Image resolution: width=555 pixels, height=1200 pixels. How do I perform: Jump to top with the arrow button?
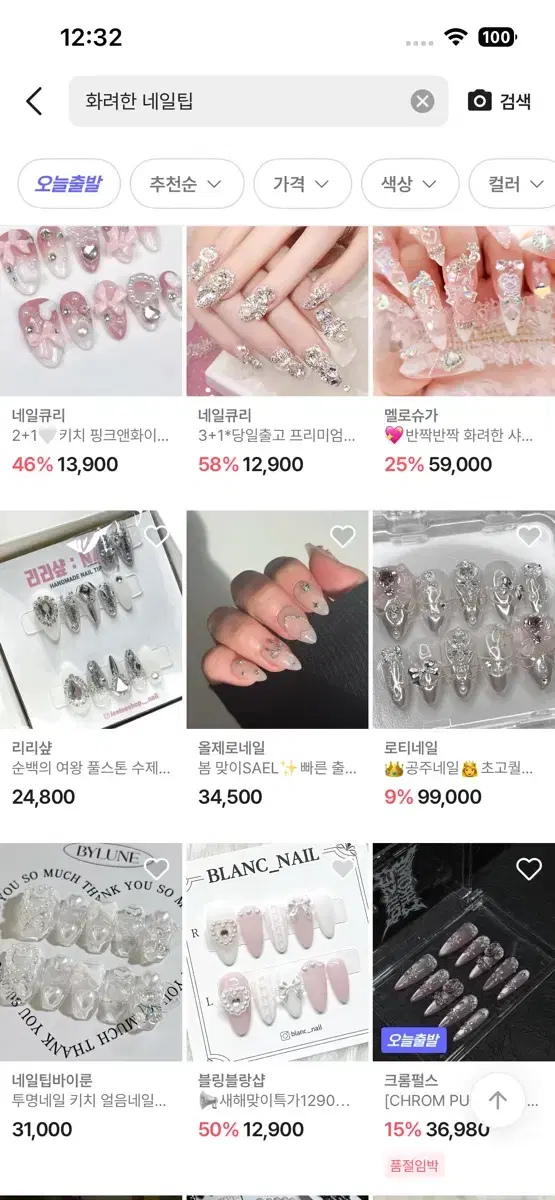tap(498, 1100)
